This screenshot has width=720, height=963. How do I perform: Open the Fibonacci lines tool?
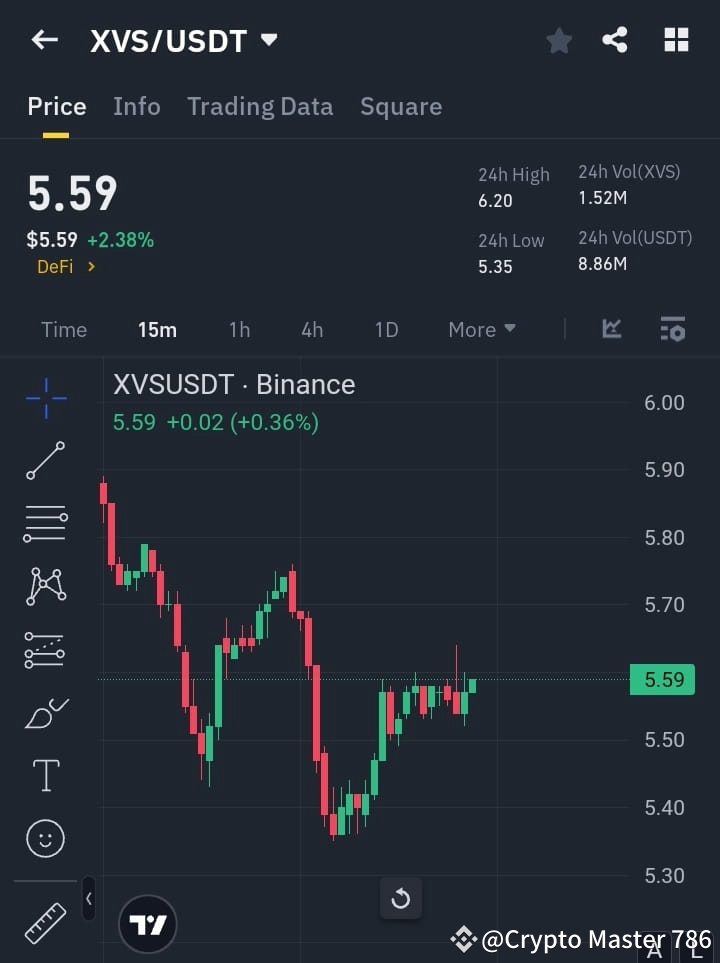coord(44,524)
